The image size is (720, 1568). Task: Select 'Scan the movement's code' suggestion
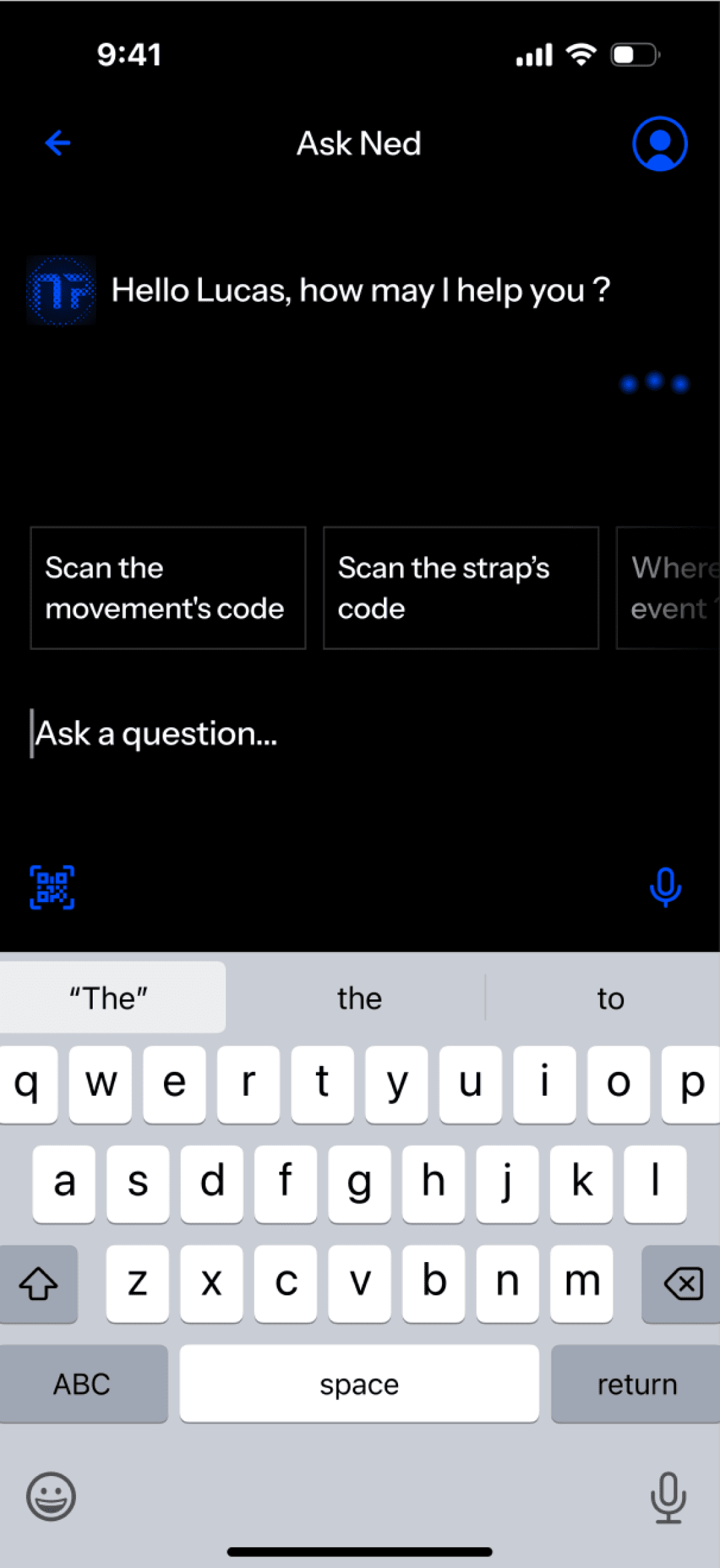(168, 588)
